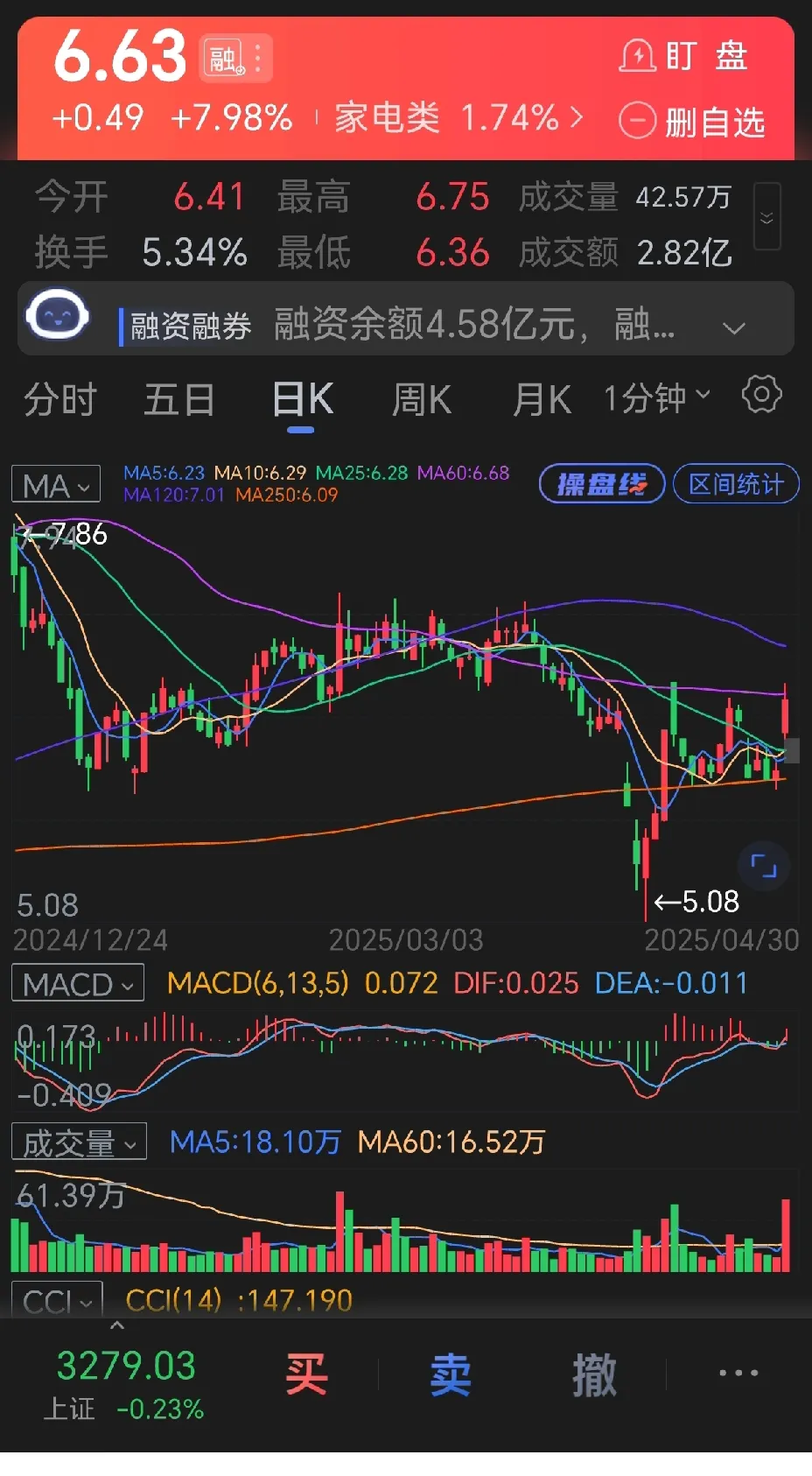Tap 盯盘 to monitor this stock

click(685, 57)
